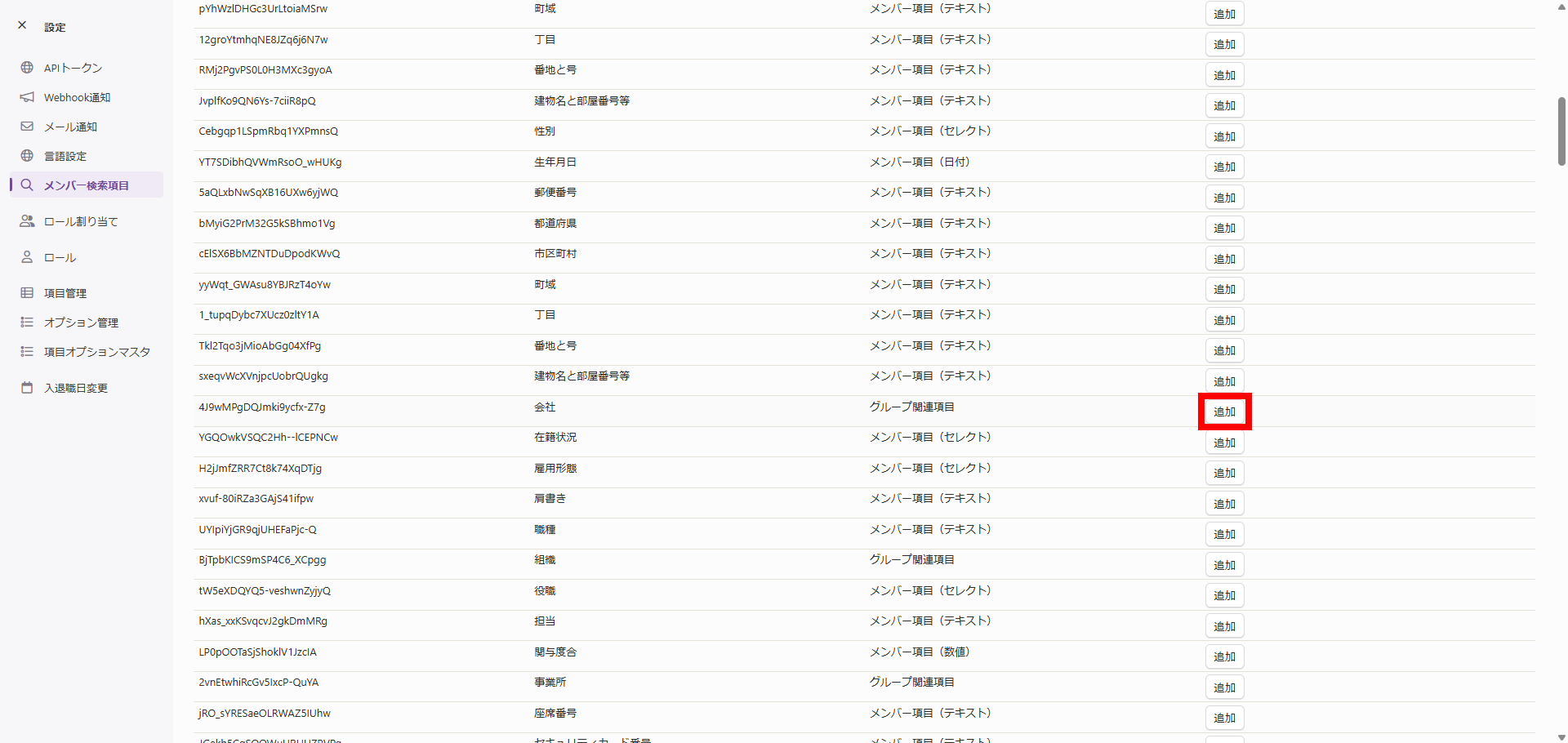Add the 在籍状況 item

(1224, 443)
